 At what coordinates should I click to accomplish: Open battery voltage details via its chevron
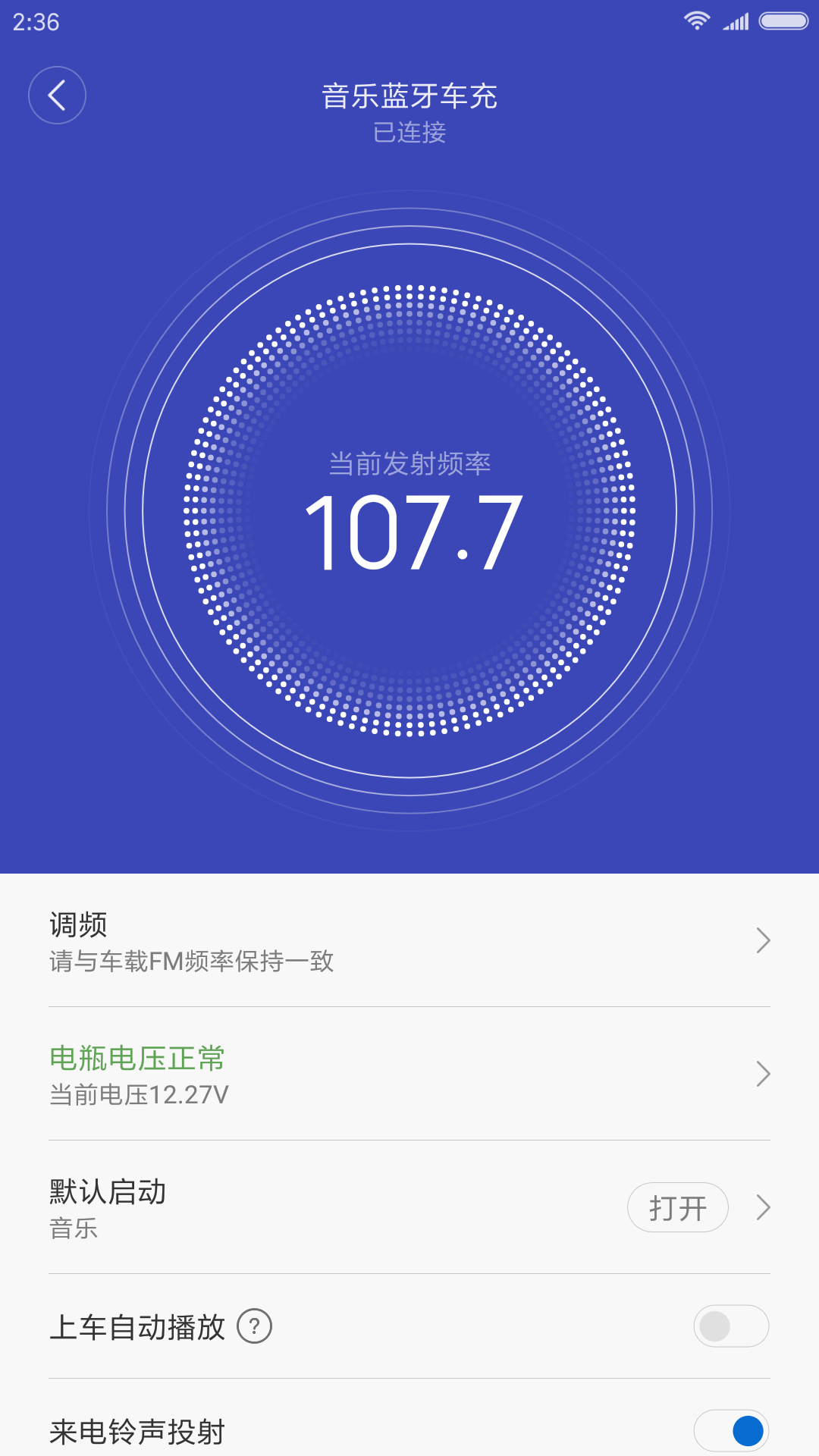pos(763,1074)
